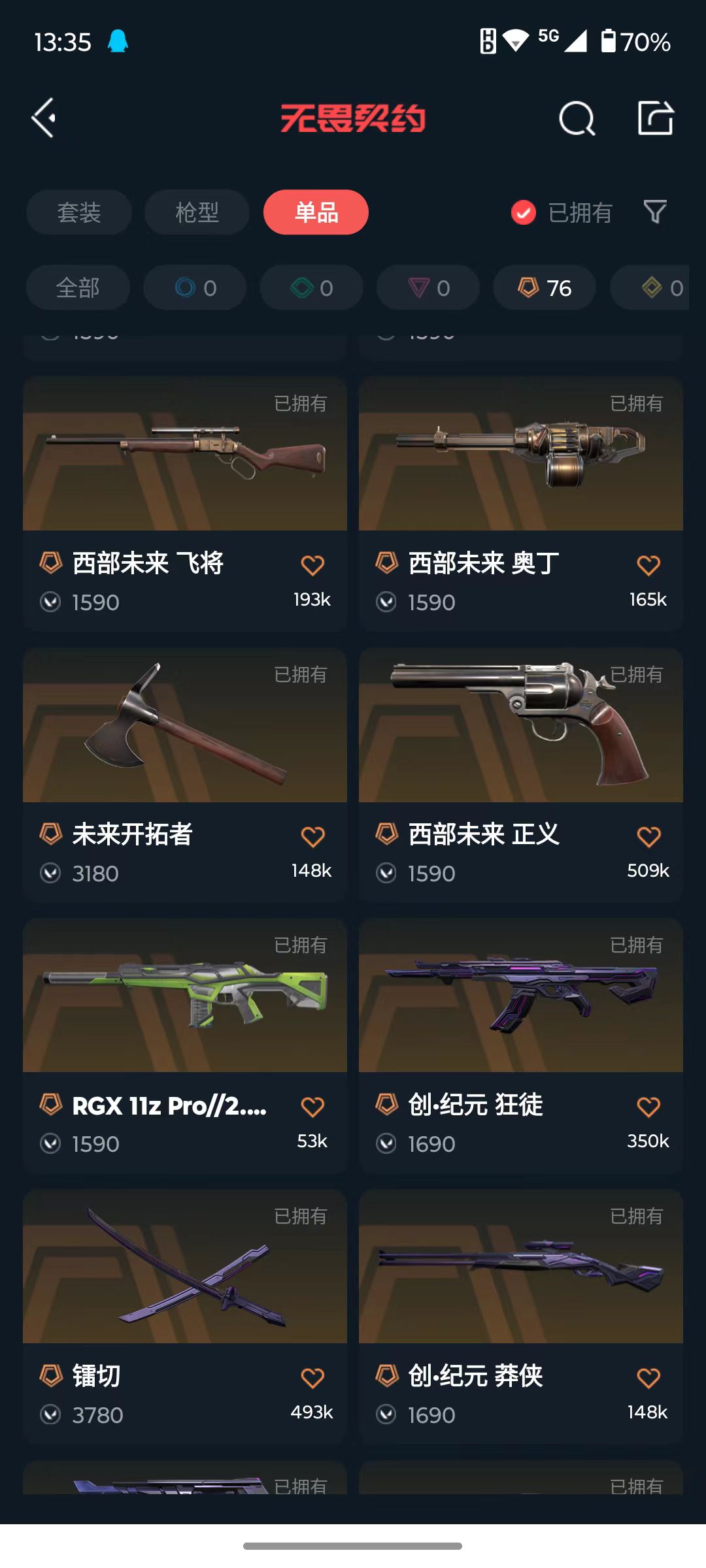Share this page via the share icon
The height and width of the screenshot is (1568, 706).
pyautogui.click(x=656, y=118)
